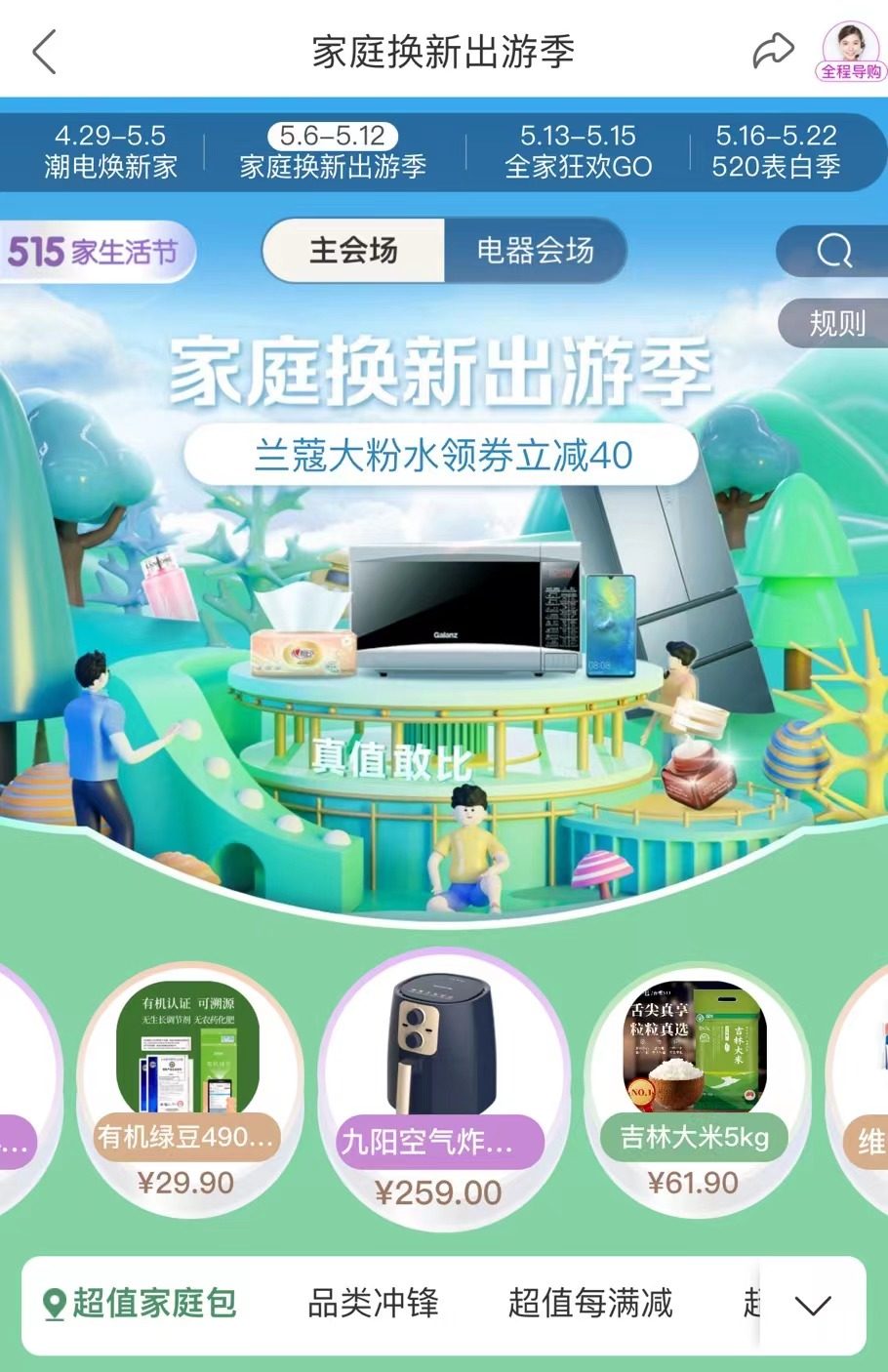Jump to the 品类冲锋 section
This screenshot has height=1372, width=888.
tap(374, 1304)
